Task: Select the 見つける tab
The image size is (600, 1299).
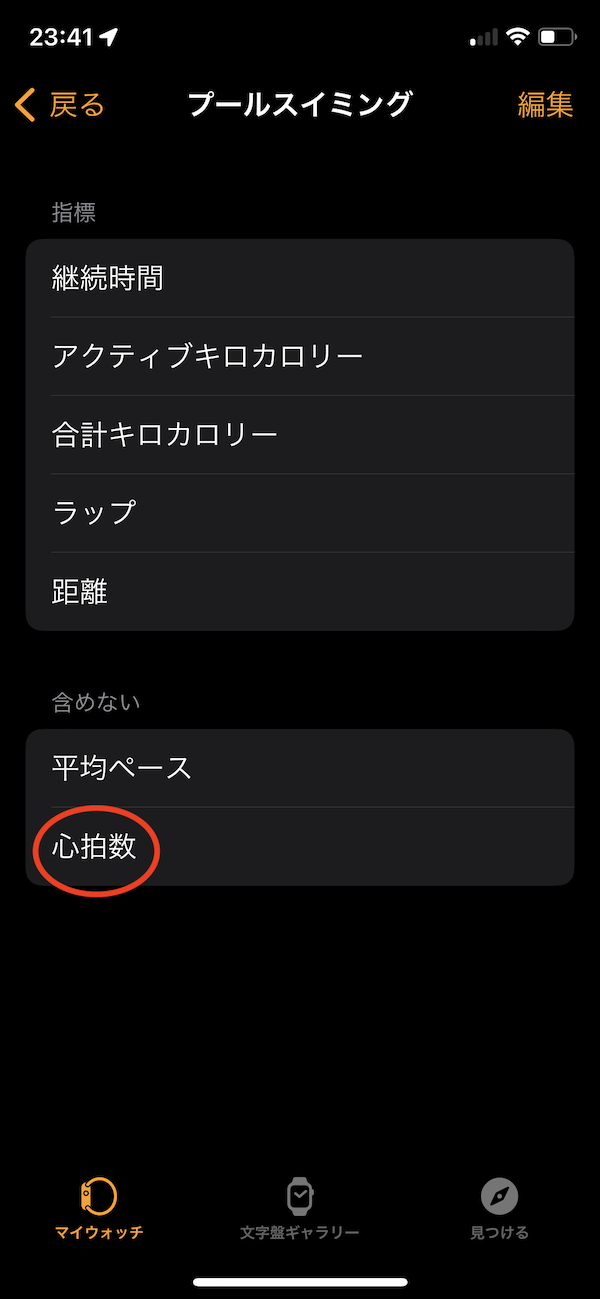Action: pyautogui.click(x=499, y=1208)
